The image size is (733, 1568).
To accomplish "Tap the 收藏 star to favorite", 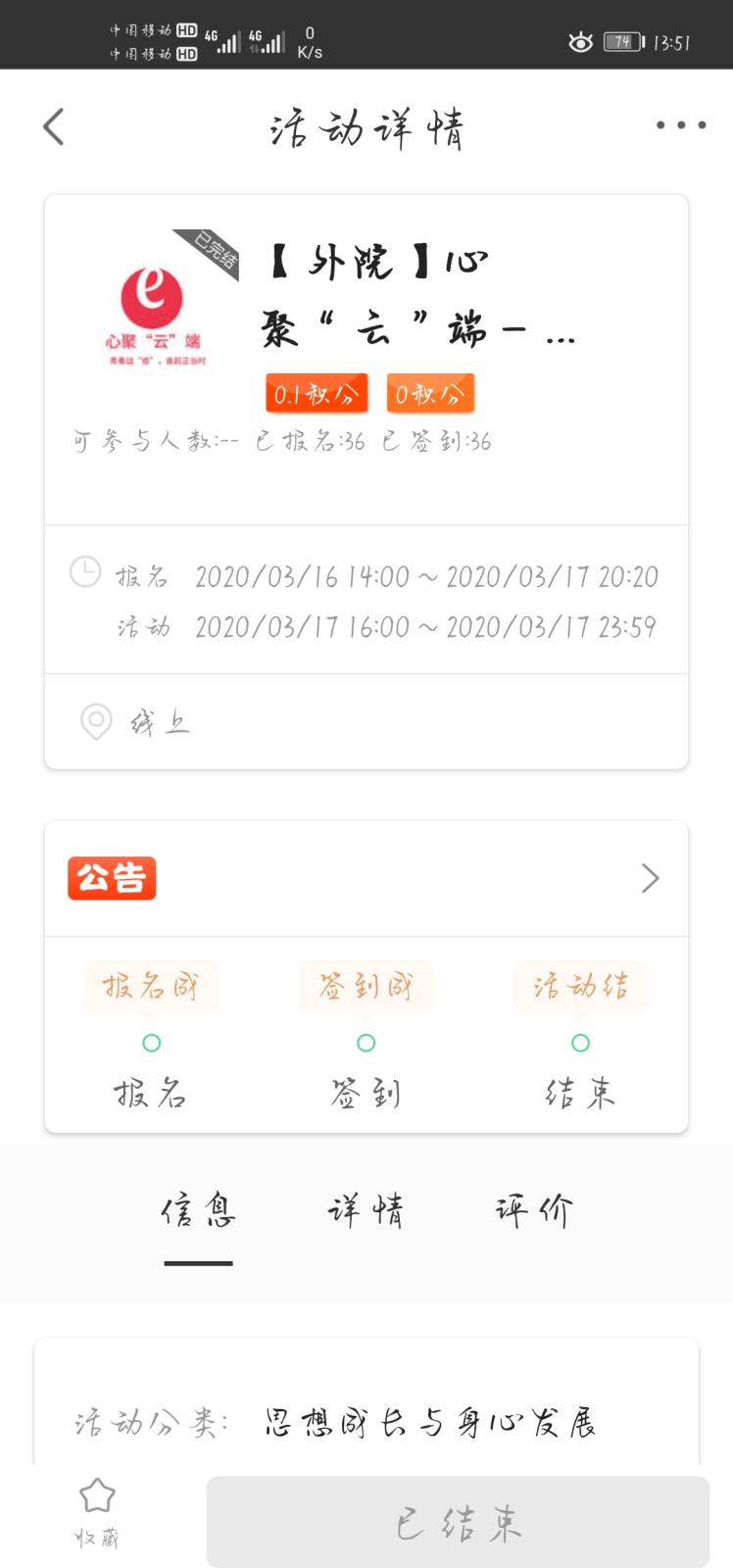I will coord(97,1510).
